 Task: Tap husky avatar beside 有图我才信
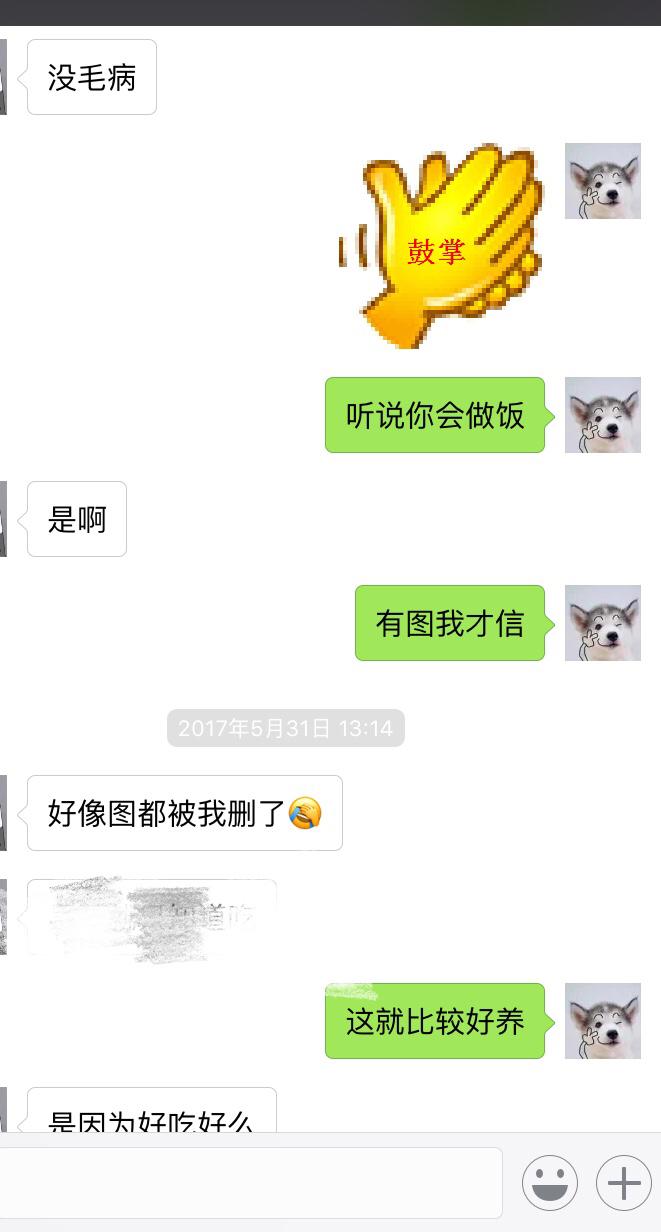pos(603,623)
